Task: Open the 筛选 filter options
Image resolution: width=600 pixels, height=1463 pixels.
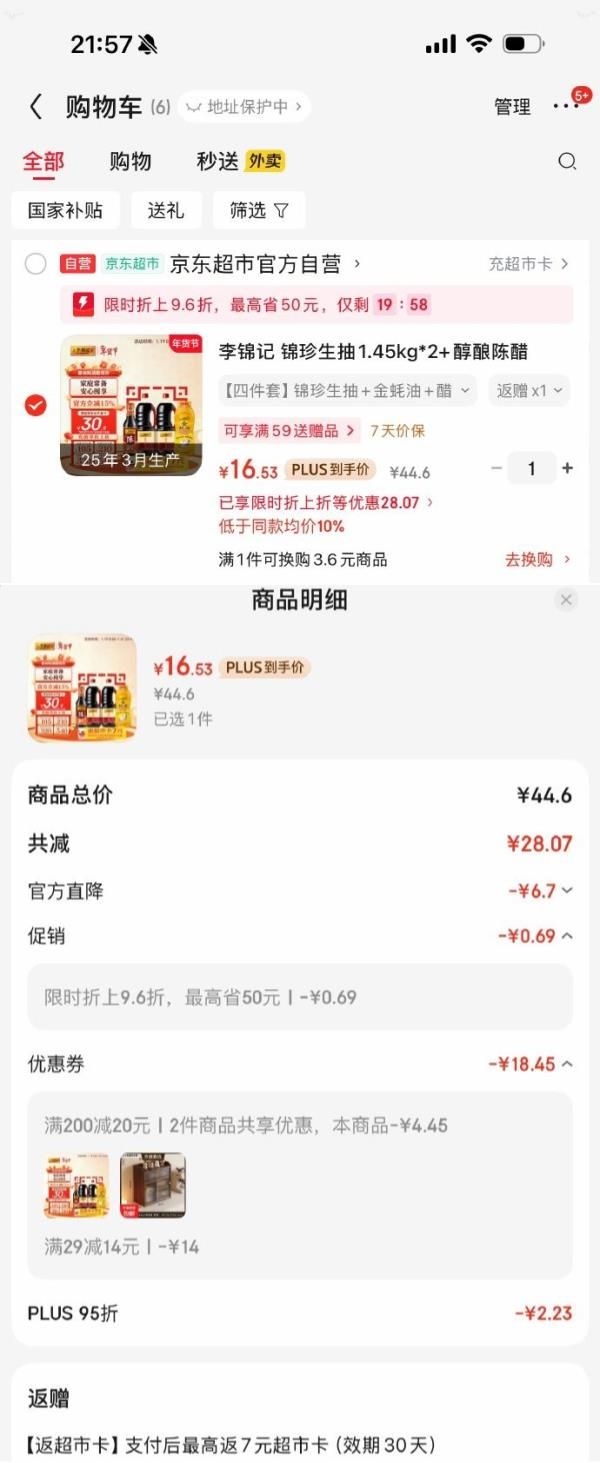Action: [x=259, y=211]
